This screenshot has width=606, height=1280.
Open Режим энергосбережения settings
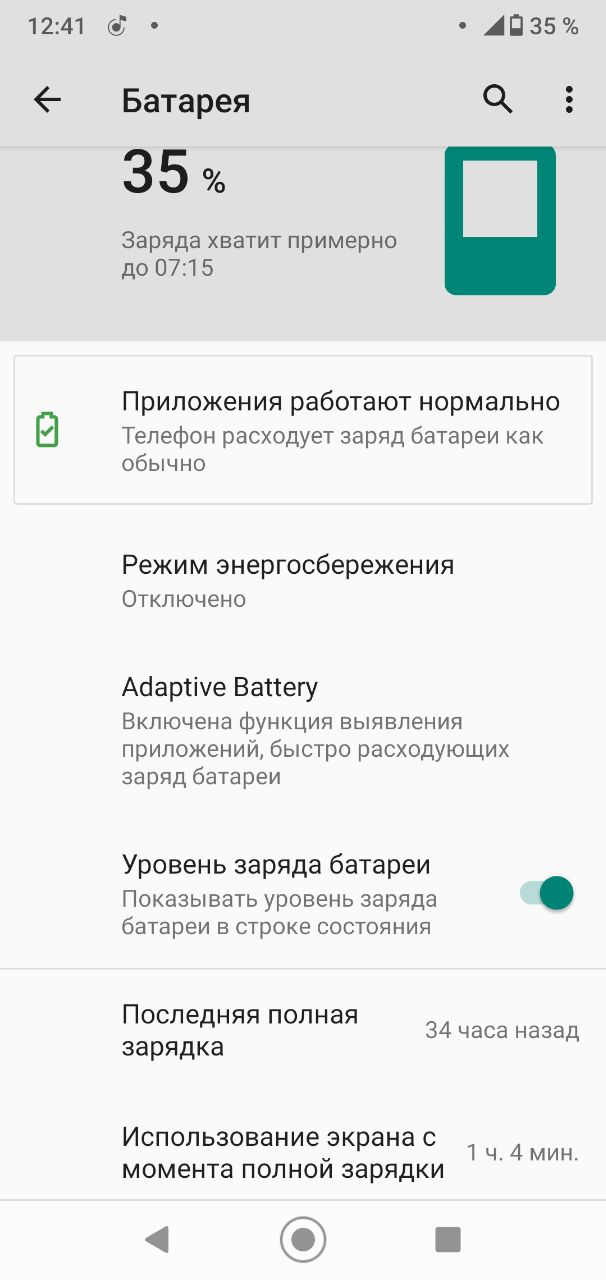[303, 581]
